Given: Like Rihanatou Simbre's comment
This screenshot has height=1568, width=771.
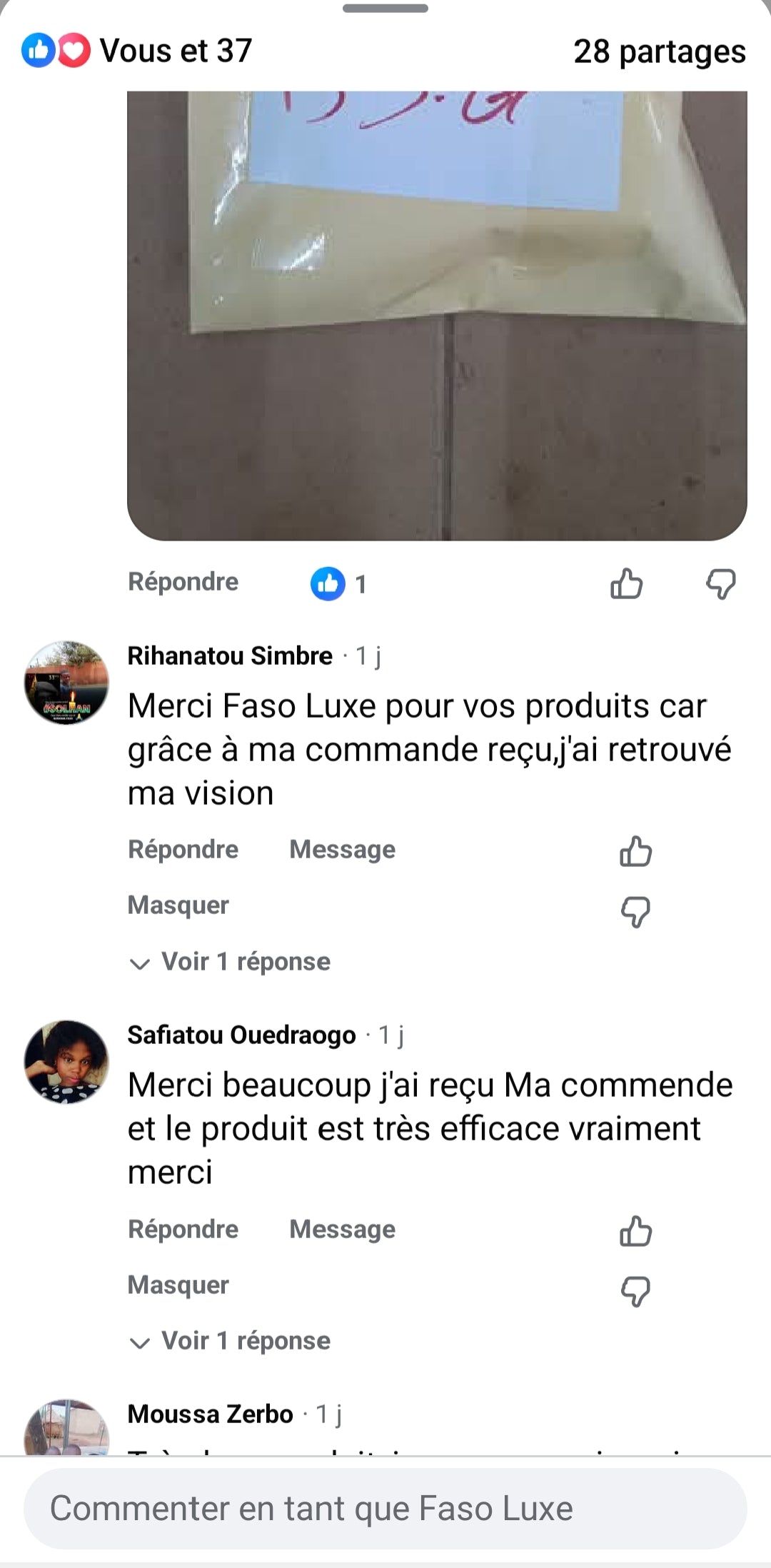Looking at the screenshot, I should (635, 851).
